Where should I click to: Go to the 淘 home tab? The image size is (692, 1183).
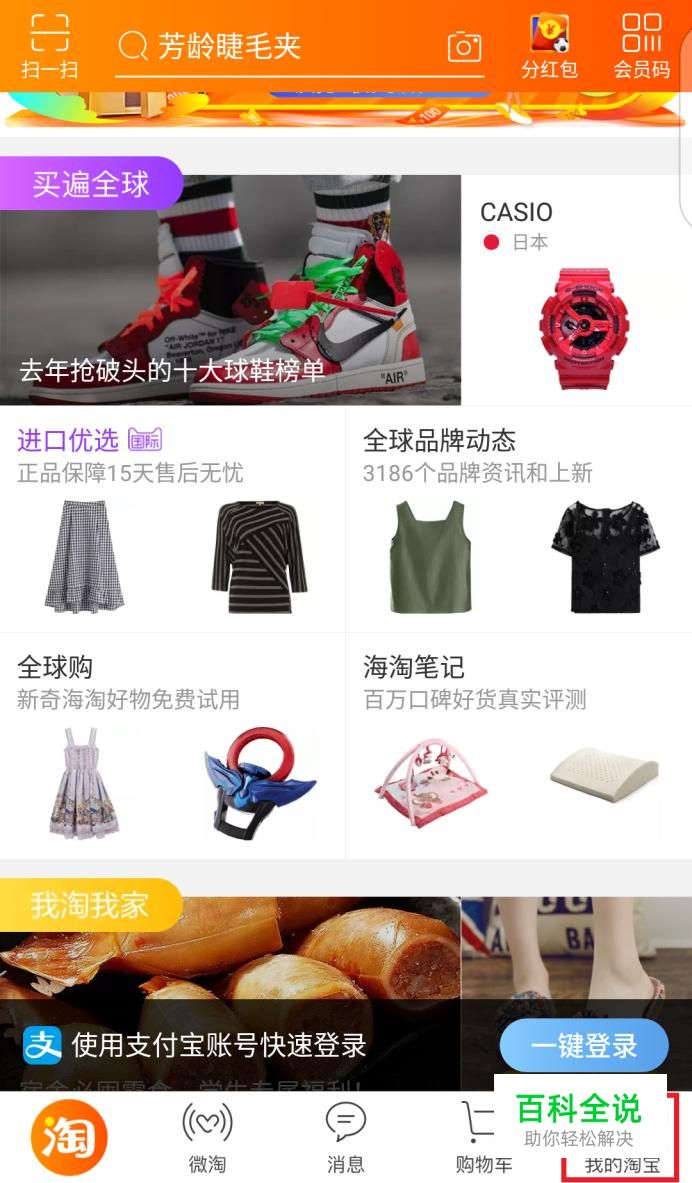68,1137
